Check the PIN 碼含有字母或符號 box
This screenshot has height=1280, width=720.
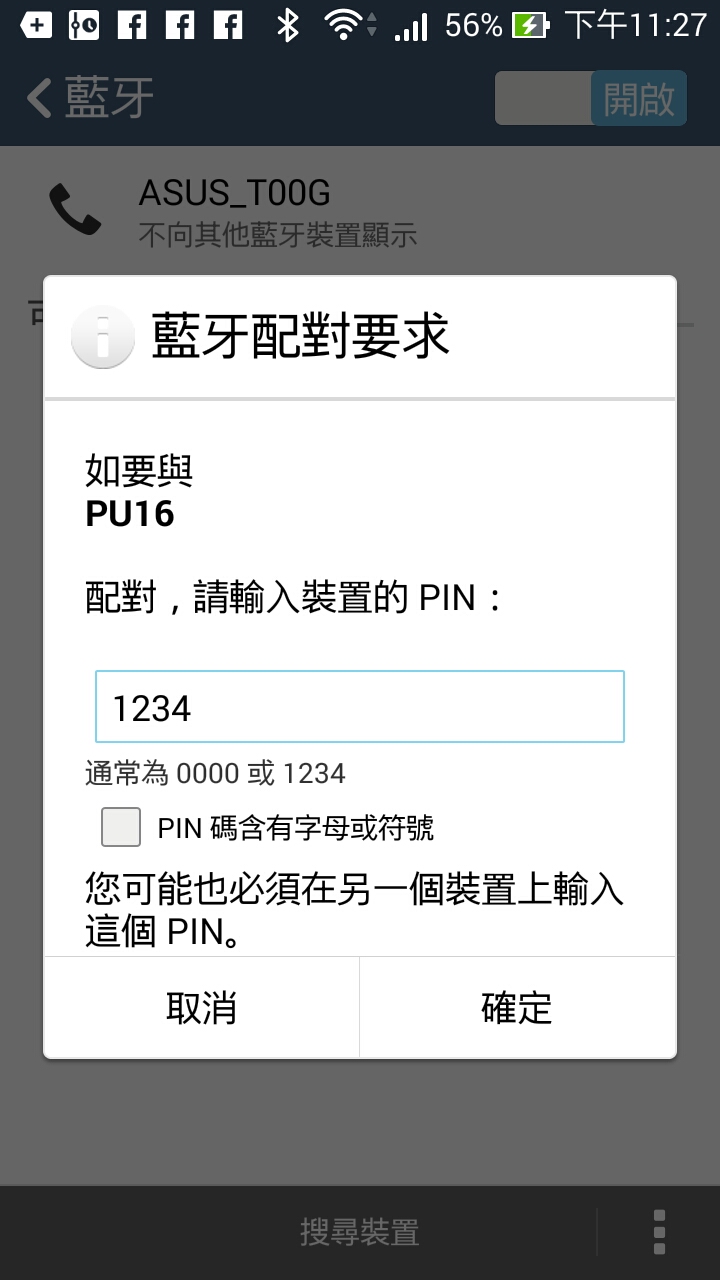pyautogui.click(x=121, y=827)
